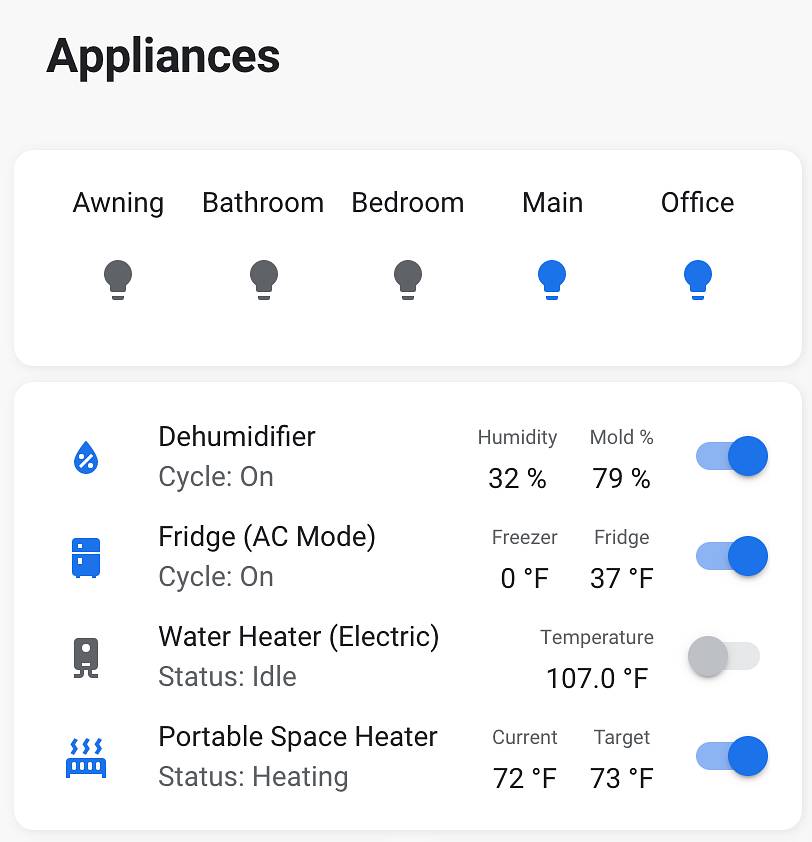Screen dimensions: 812x842
Task: Click the gray Water Heater icon
Action: 86,656
